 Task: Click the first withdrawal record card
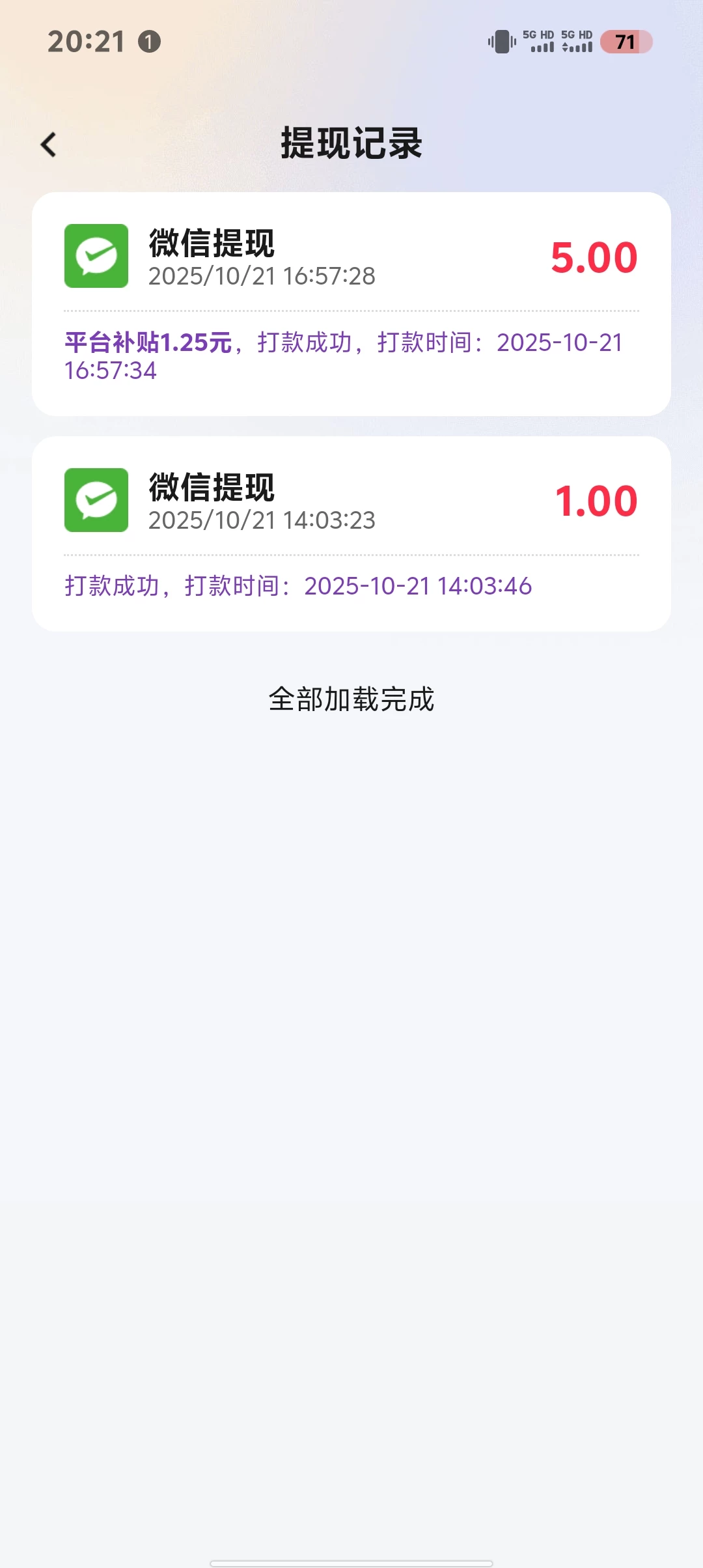click(351, 303)
